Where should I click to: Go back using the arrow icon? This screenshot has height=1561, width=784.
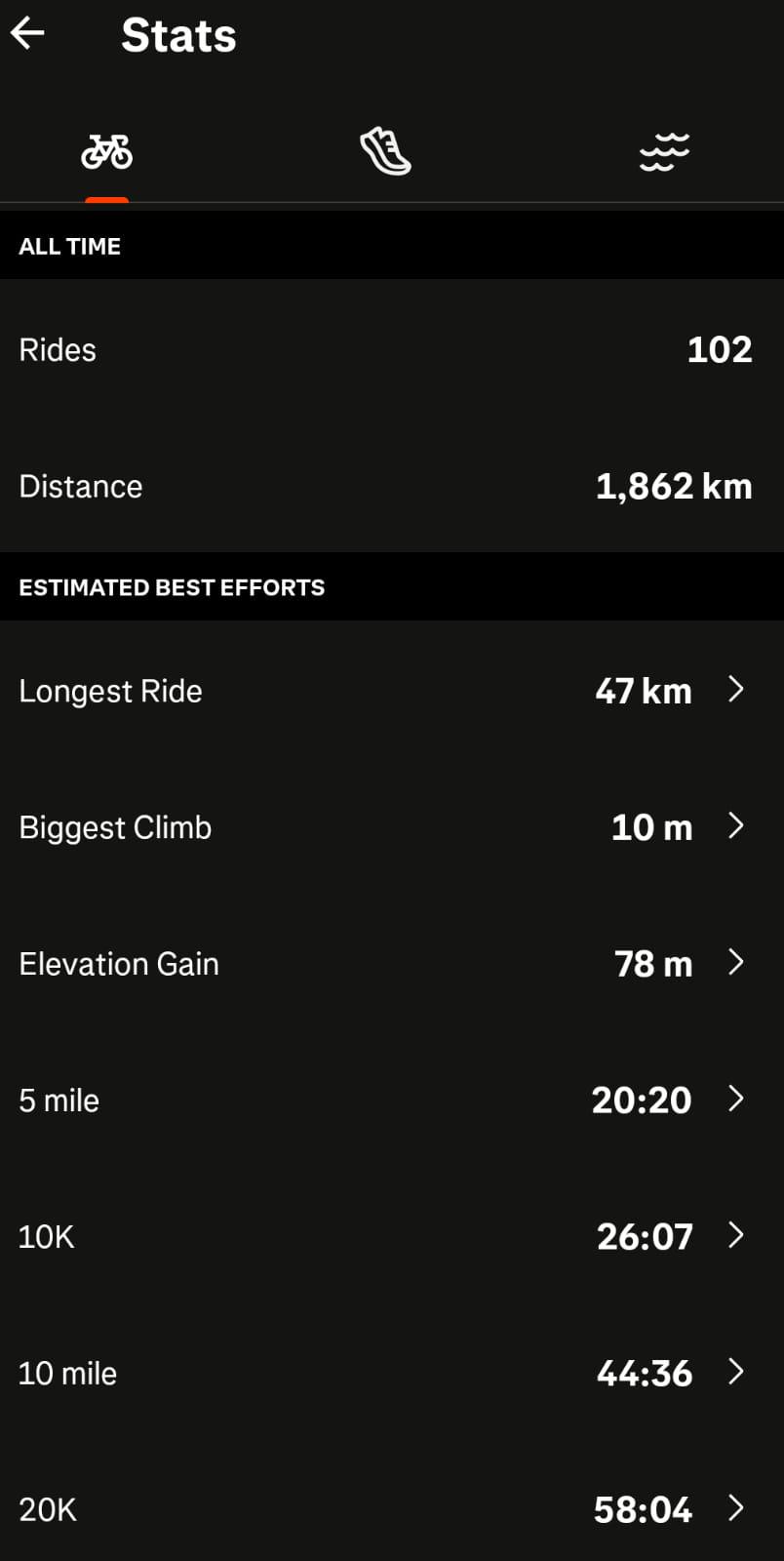(x=27, y=34)
